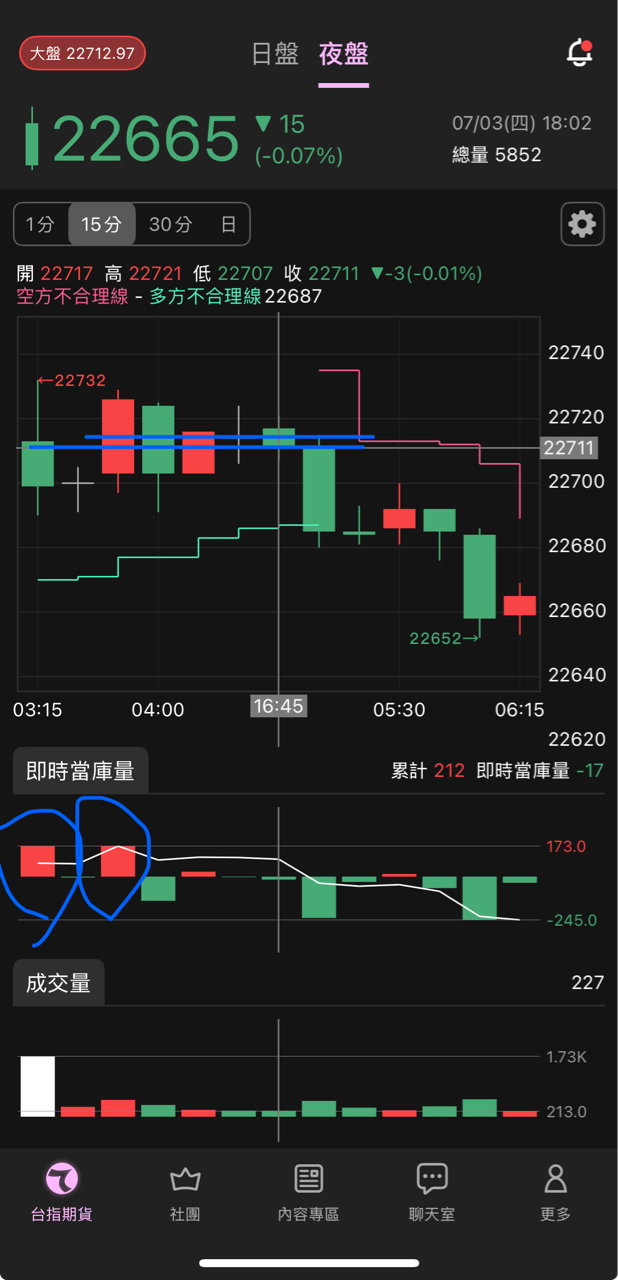Switch to the 日盤 tab

tap(275, 53)
